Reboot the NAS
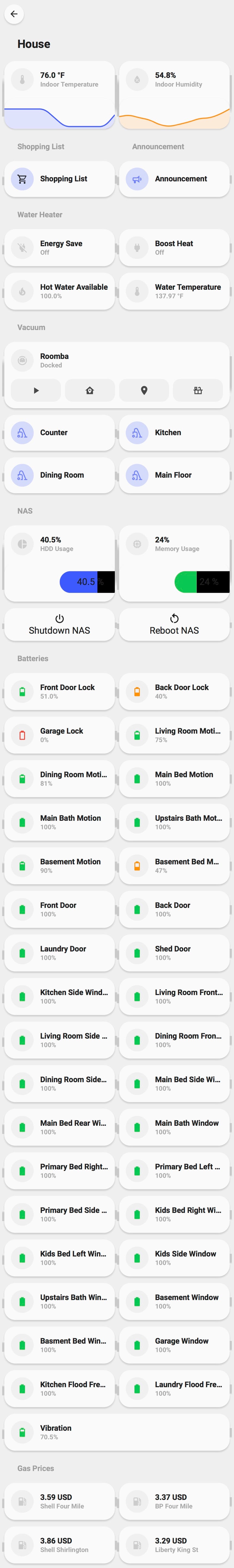 click(x=174, y=624)
